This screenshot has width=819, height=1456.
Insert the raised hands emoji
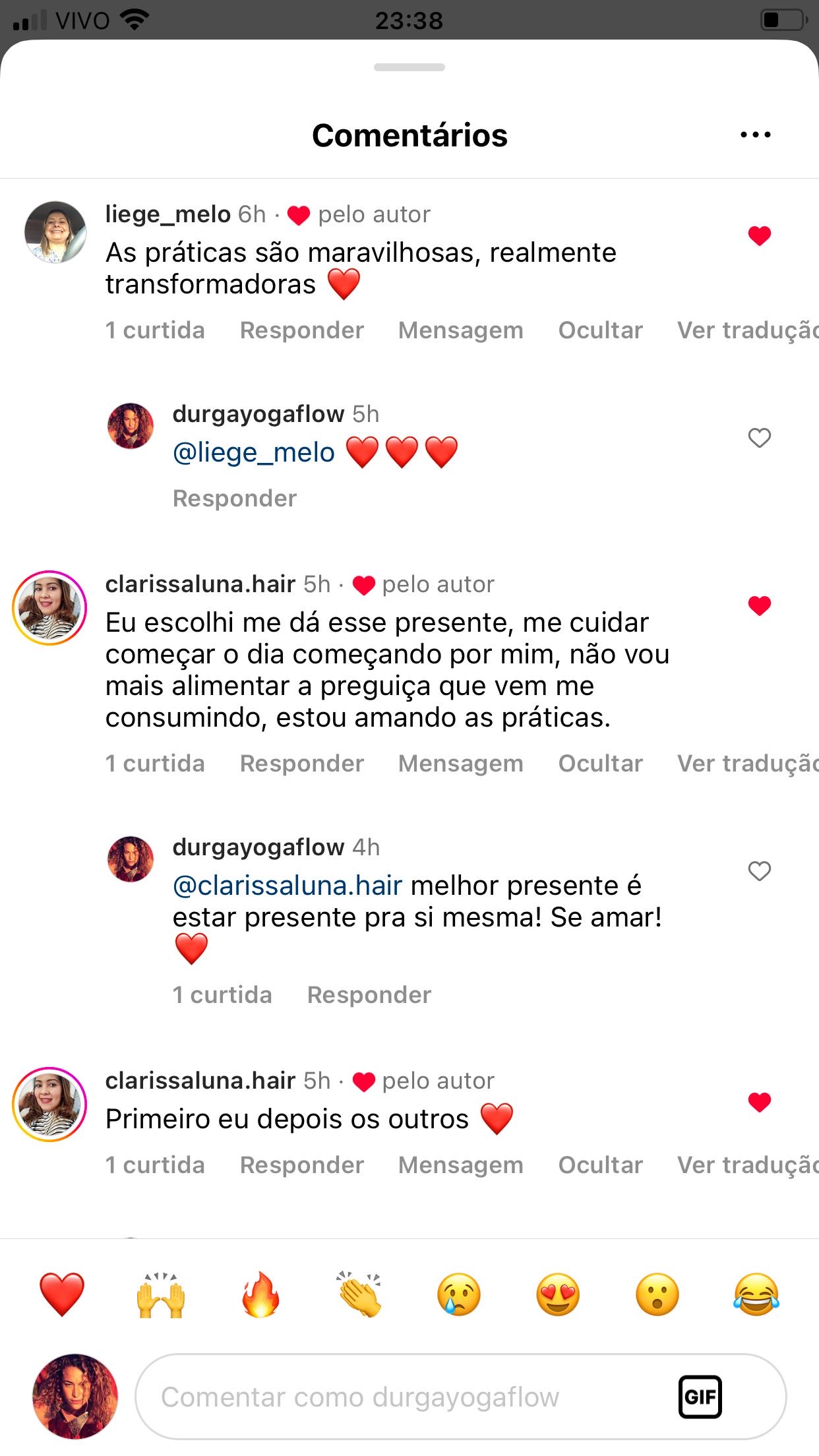[161, 1294]
